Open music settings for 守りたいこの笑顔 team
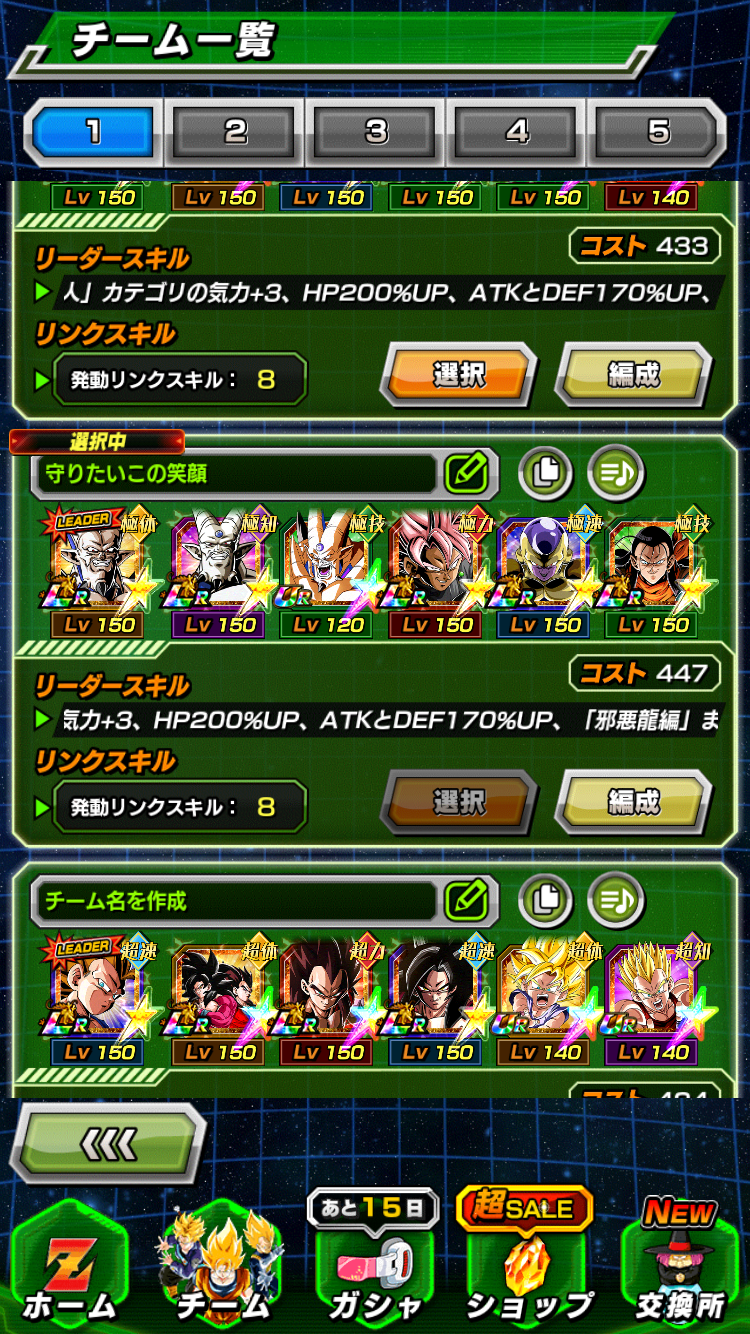This screenshot has width=750, height=1334. pyautogui.click(x=616, y=472)
